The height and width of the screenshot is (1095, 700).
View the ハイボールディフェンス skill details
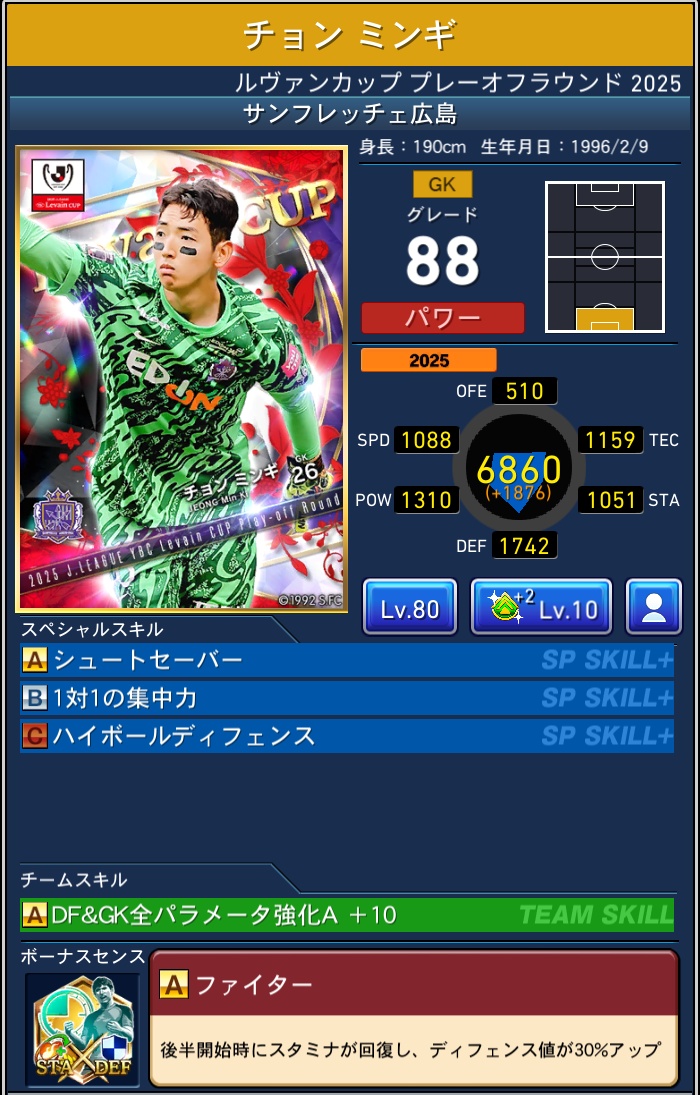point(346,736)
